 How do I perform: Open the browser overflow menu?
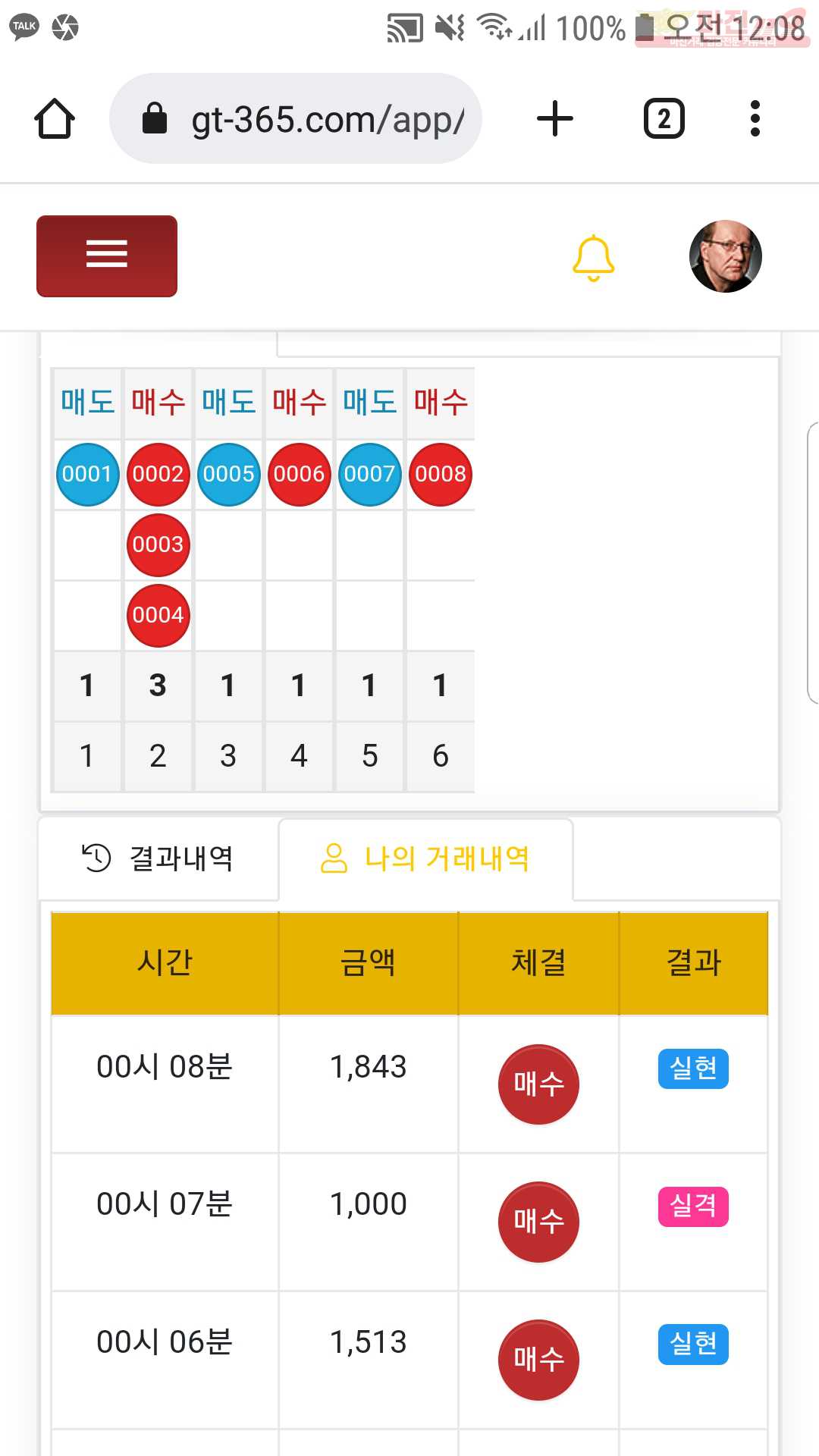(755, 119)
